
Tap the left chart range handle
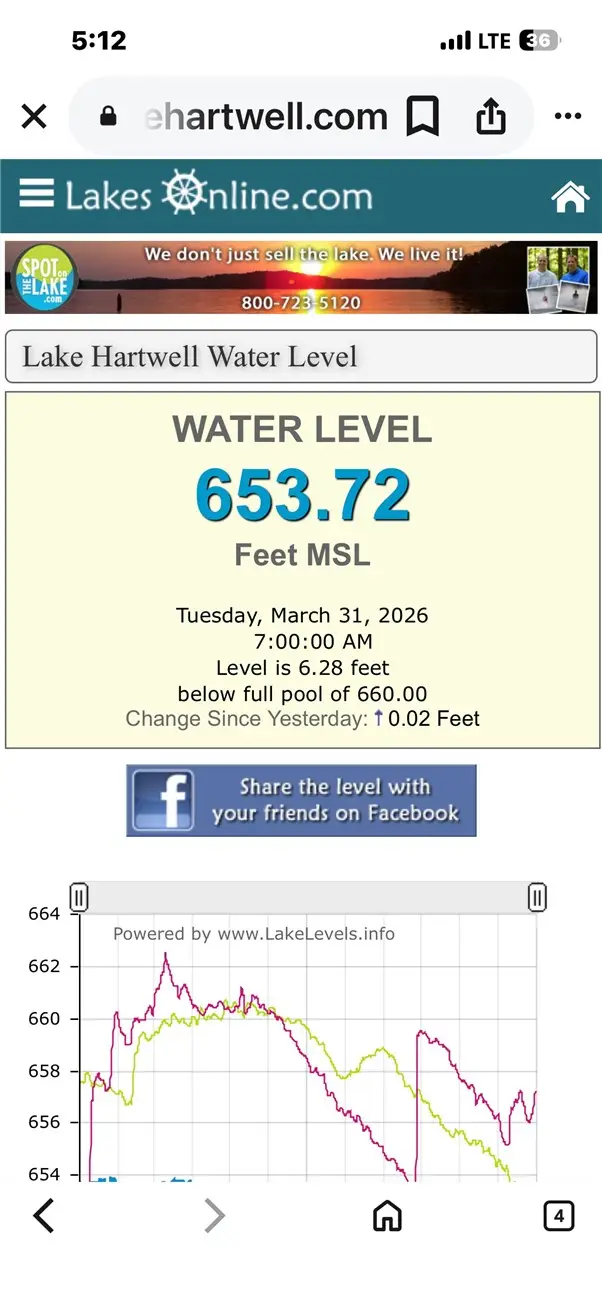[x=79, y=897]
